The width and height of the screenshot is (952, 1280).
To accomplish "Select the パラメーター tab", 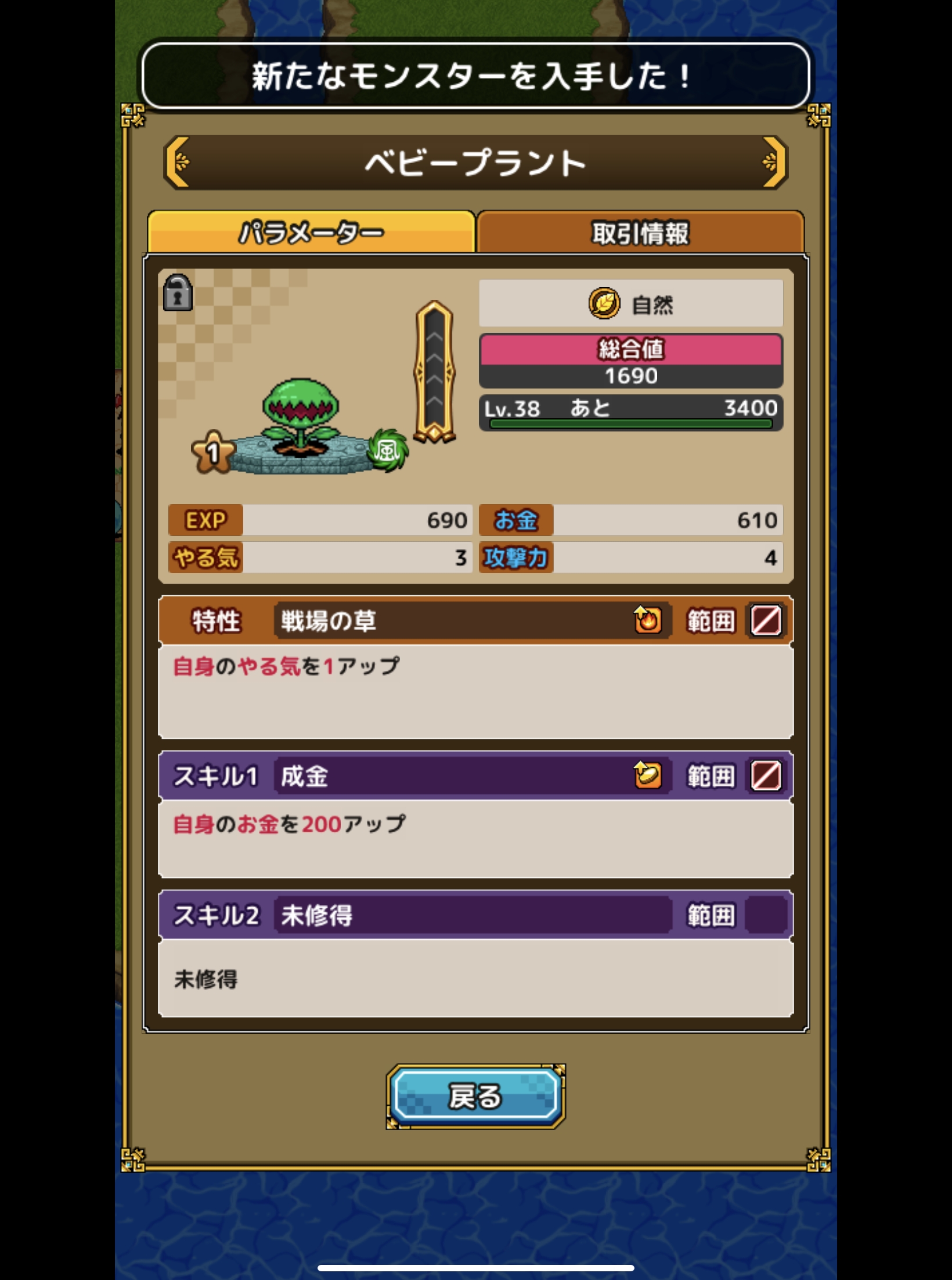I will pyautogui.click(x=312, y=232).
